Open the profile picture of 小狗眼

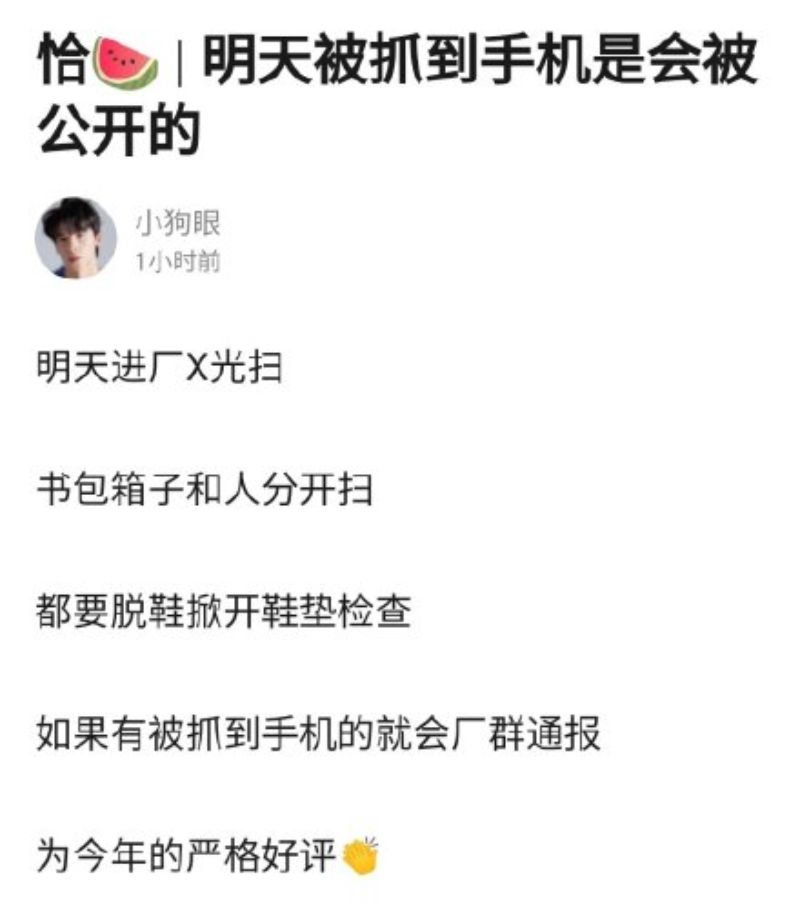coord(76,238)
